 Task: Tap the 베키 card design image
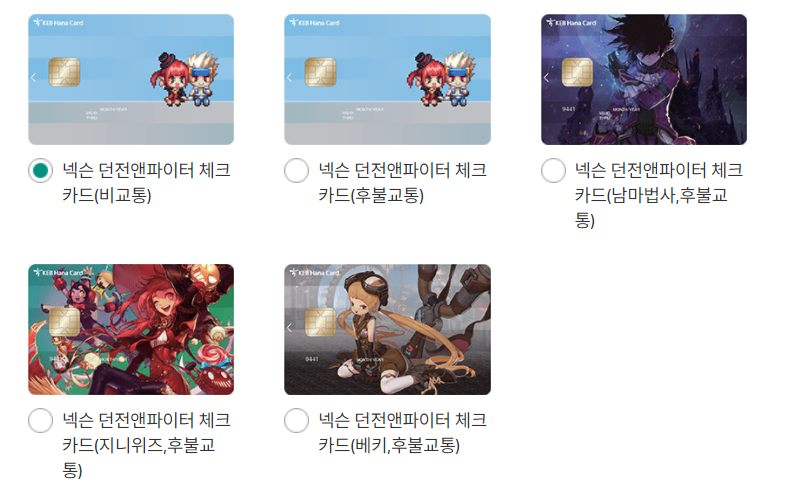coord(387,329)
